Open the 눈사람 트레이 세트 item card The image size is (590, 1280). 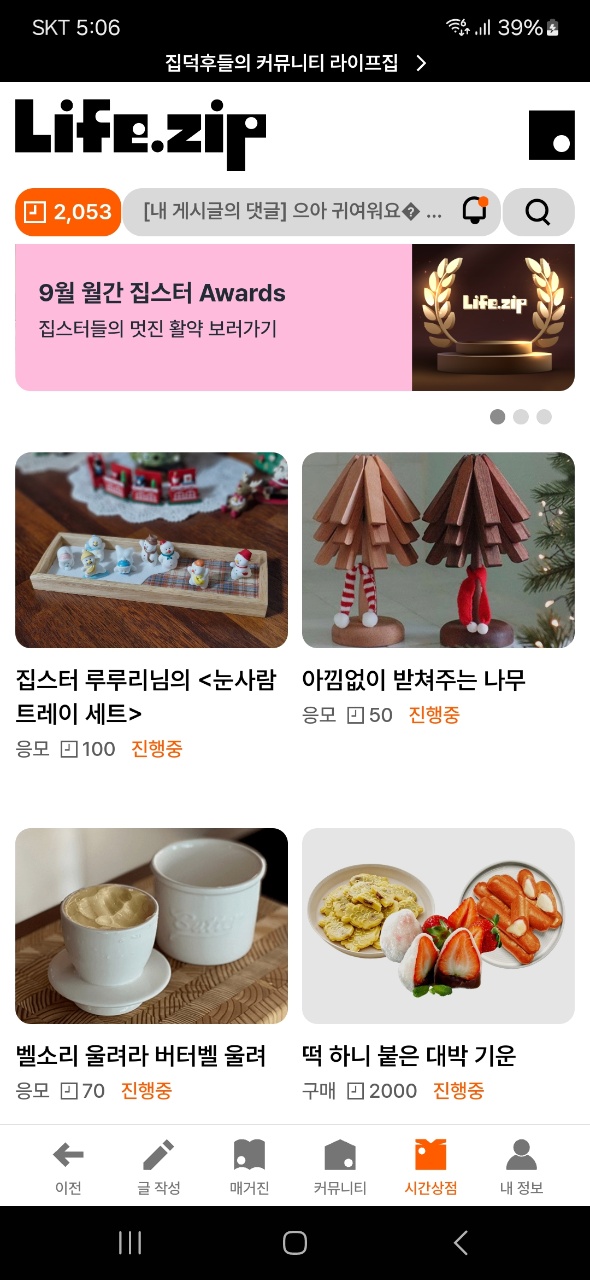(x=151, y=606)
